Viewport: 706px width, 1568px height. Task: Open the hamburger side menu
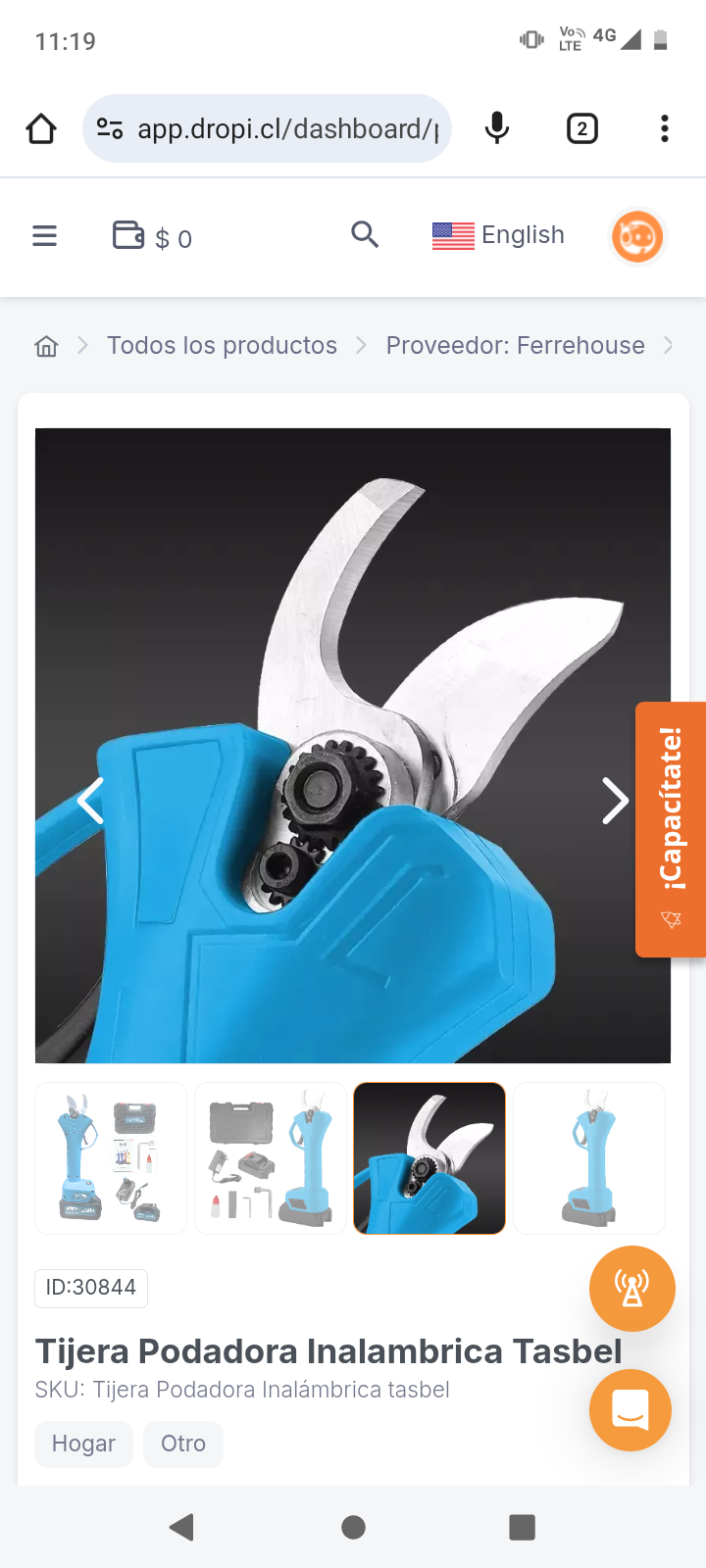(45, 236)
